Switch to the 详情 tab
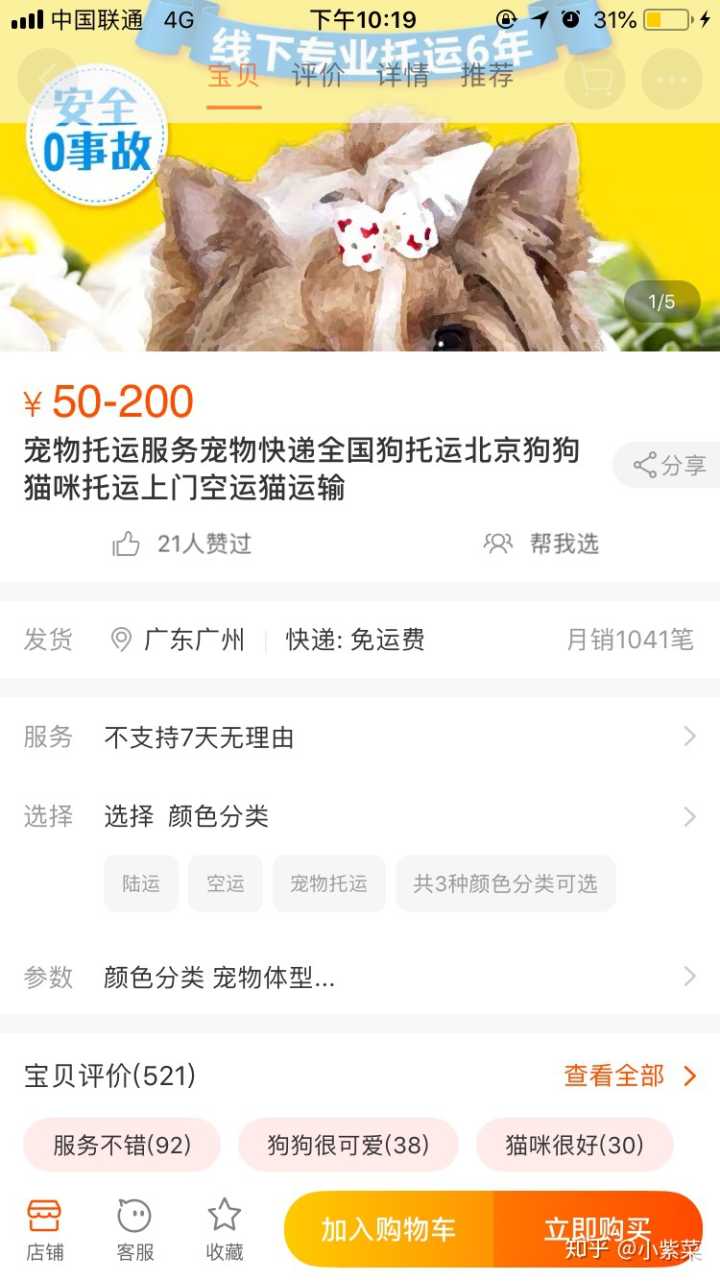The height and width of the screenshot is (1281, 720). point(402,76)
